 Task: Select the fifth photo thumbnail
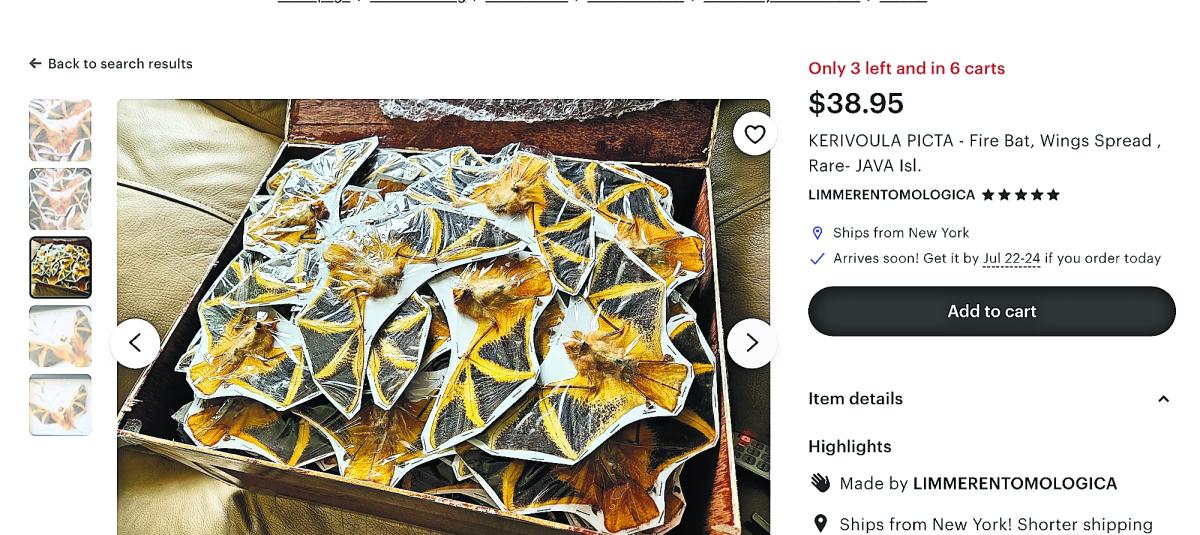coord(60,405)
